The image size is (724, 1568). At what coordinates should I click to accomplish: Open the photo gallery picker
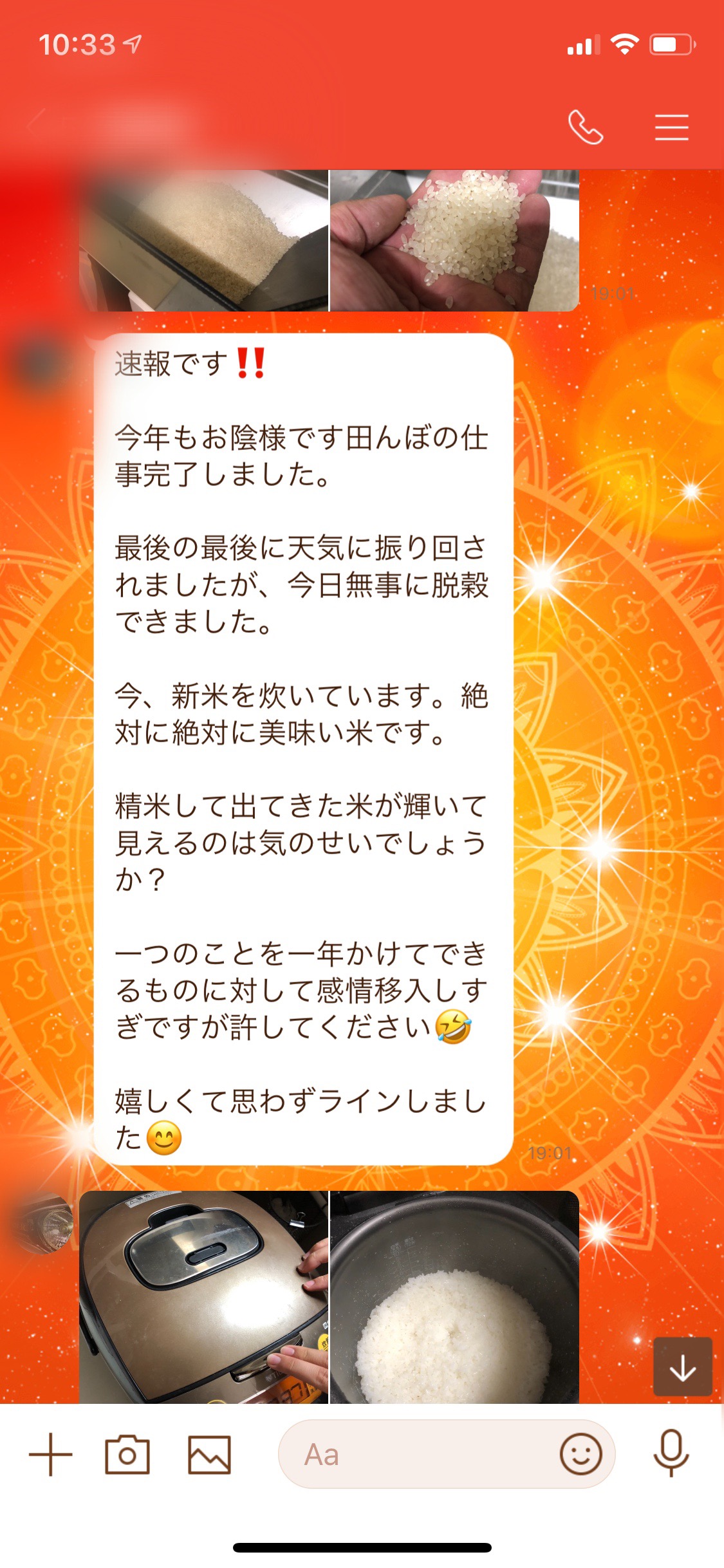point(209,1455)
